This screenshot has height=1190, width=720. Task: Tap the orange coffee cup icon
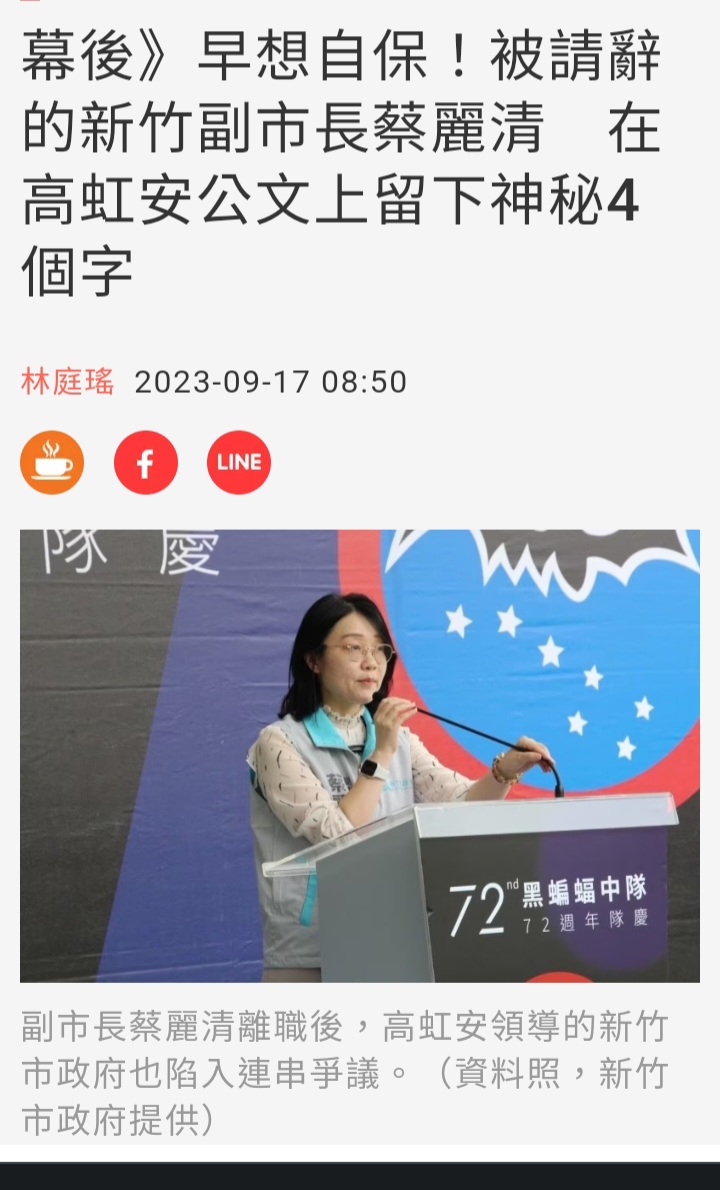(52, 462)
